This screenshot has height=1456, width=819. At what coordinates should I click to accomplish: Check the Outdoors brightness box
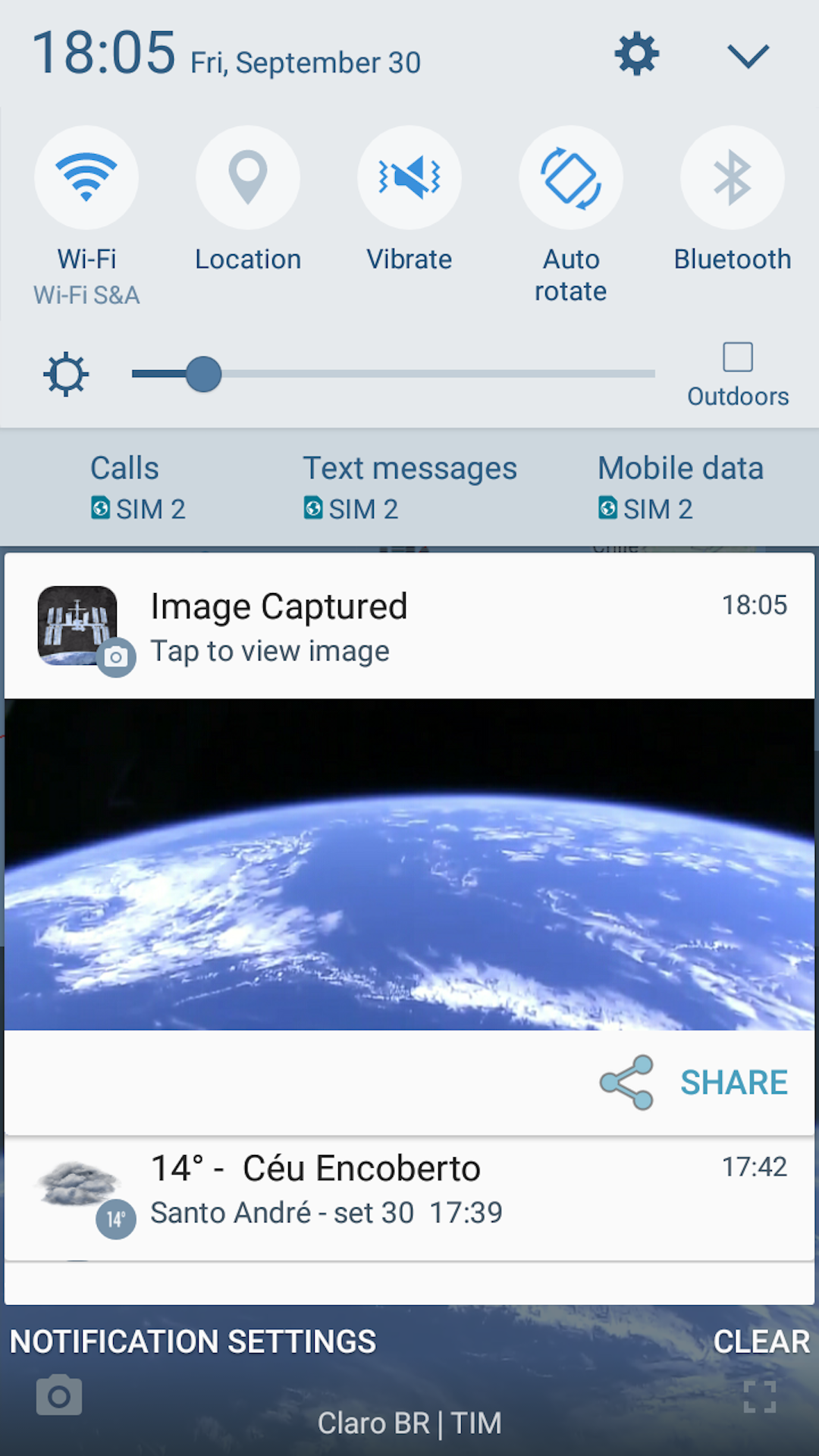click(x=737, y=357)
